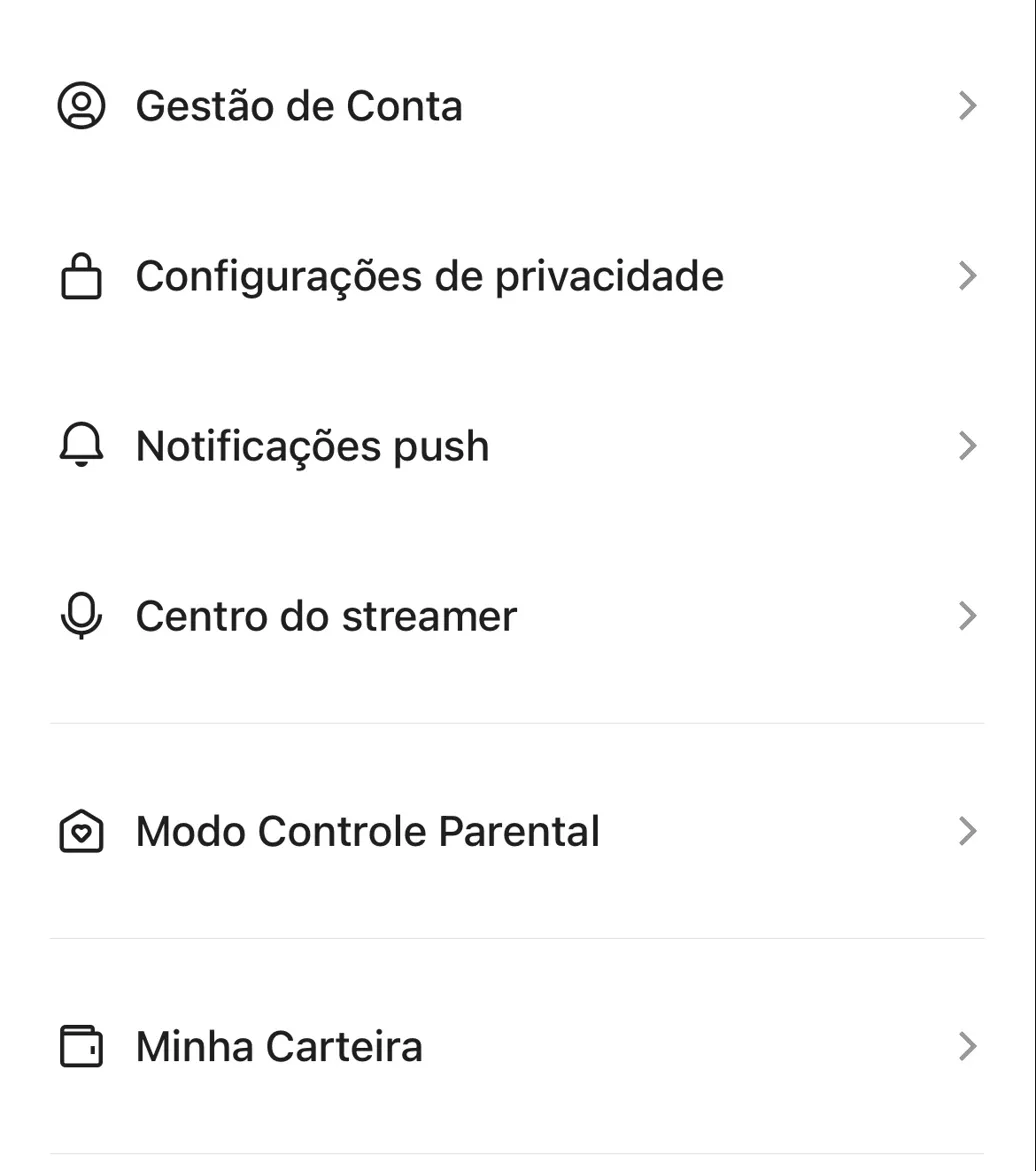Open the Modo Controle Parental chevron arrow
The height and width of the screenshot is (1171, 1036).
coord(967,830)
